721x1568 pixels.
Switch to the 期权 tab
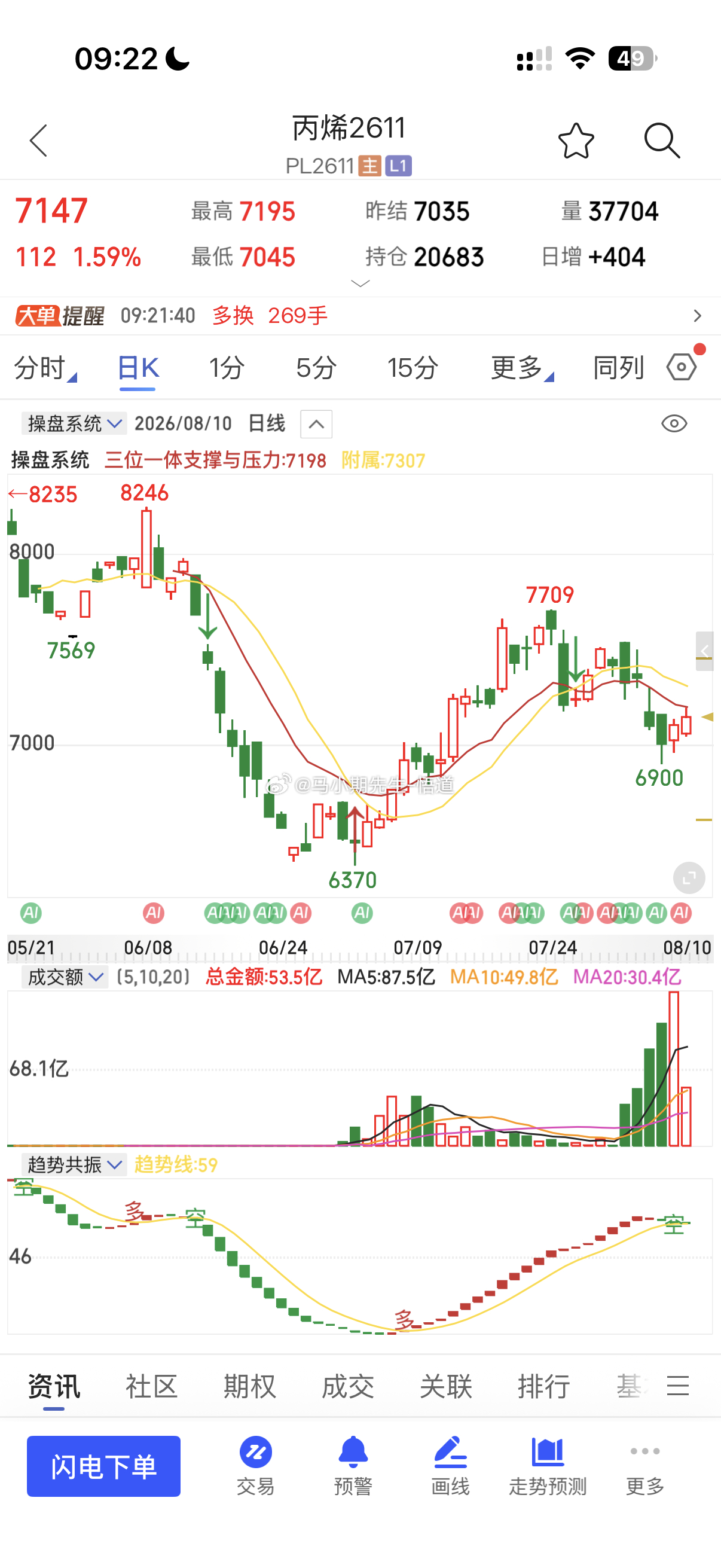pos(249,1387)
